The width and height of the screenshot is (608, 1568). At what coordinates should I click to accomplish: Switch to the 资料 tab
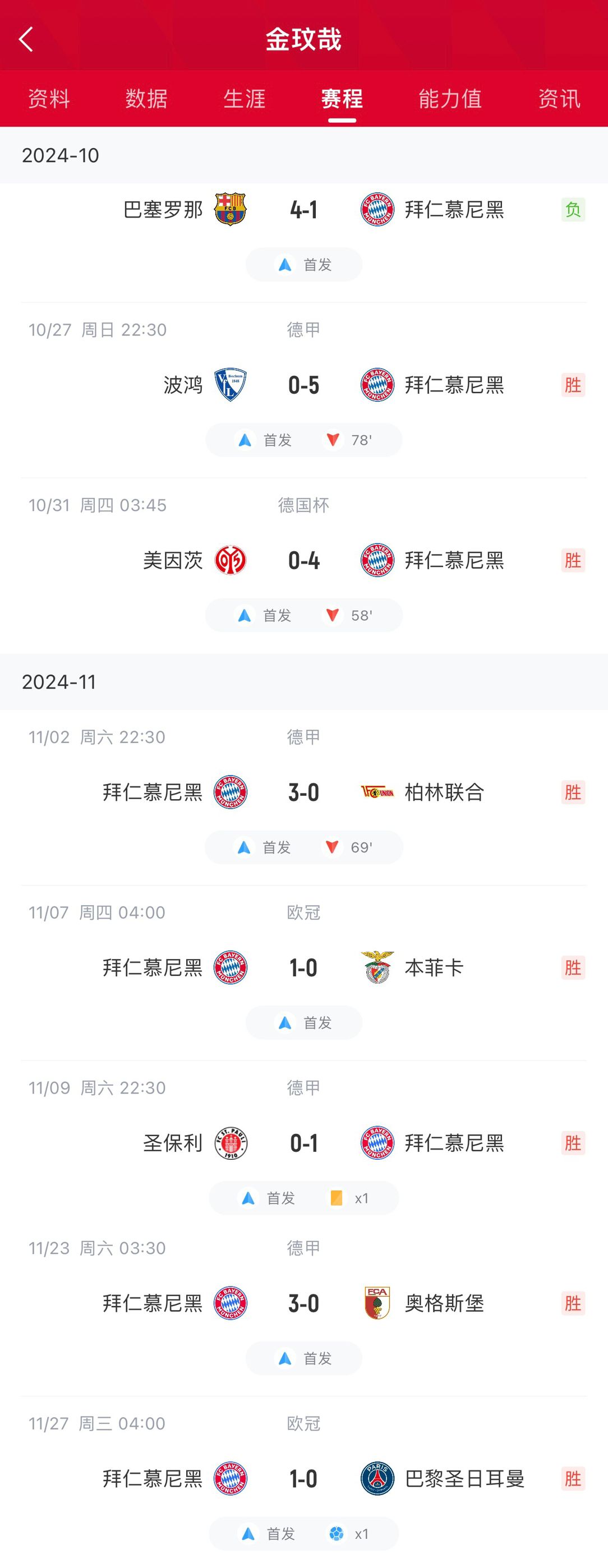click(49, 99)
